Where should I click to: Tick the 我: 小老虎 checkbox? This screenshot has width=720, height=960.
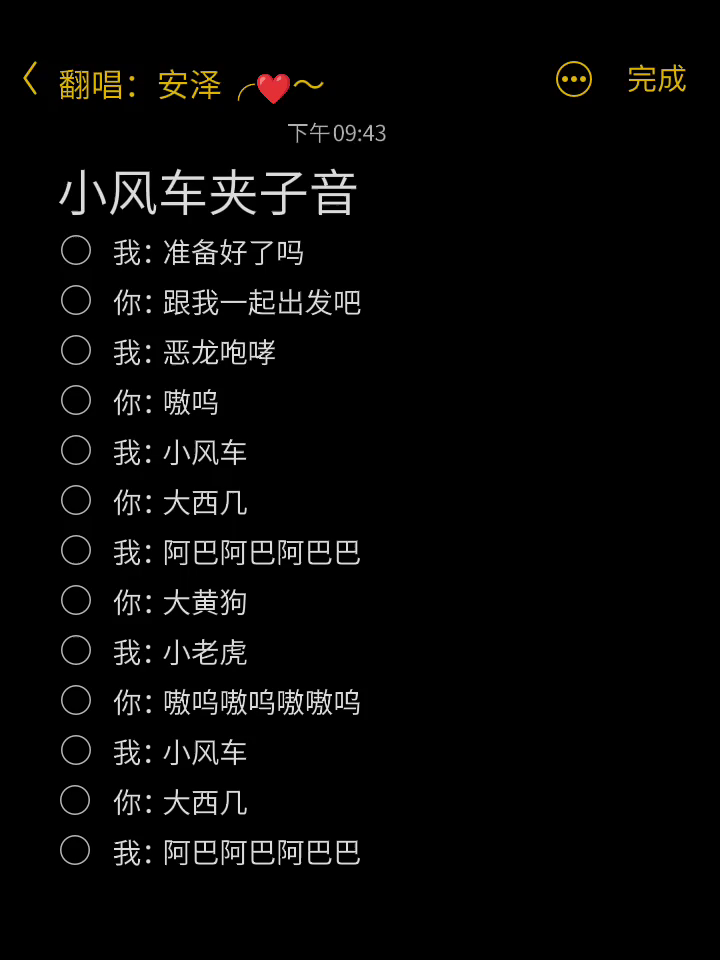[x=76, y=650]
